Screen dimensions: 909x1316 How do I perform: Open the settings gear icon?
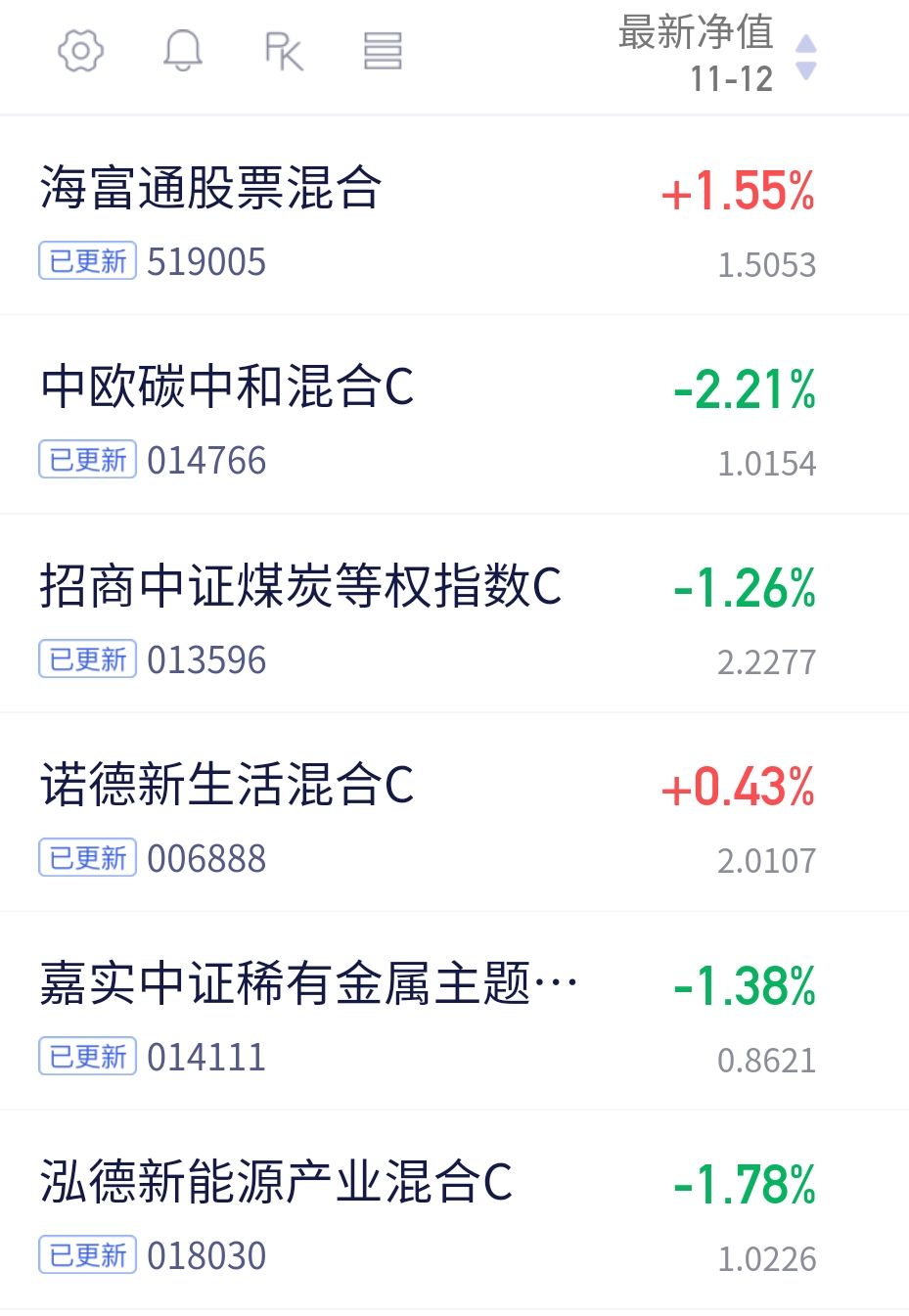80,51
